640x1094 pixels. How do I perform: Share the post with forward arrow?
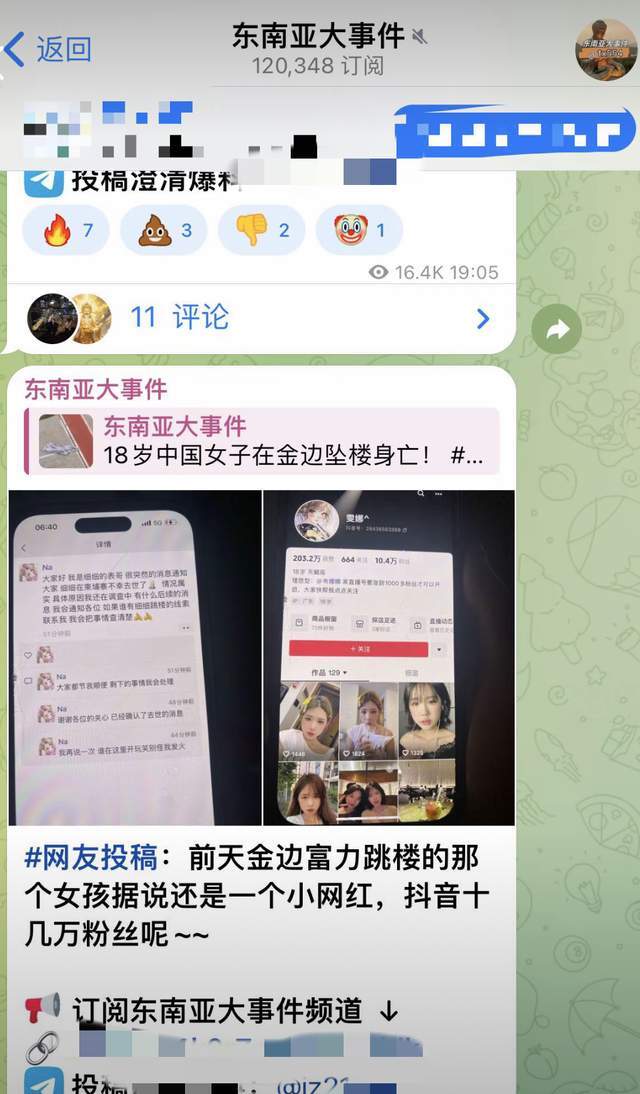click(x=556, y=329)
